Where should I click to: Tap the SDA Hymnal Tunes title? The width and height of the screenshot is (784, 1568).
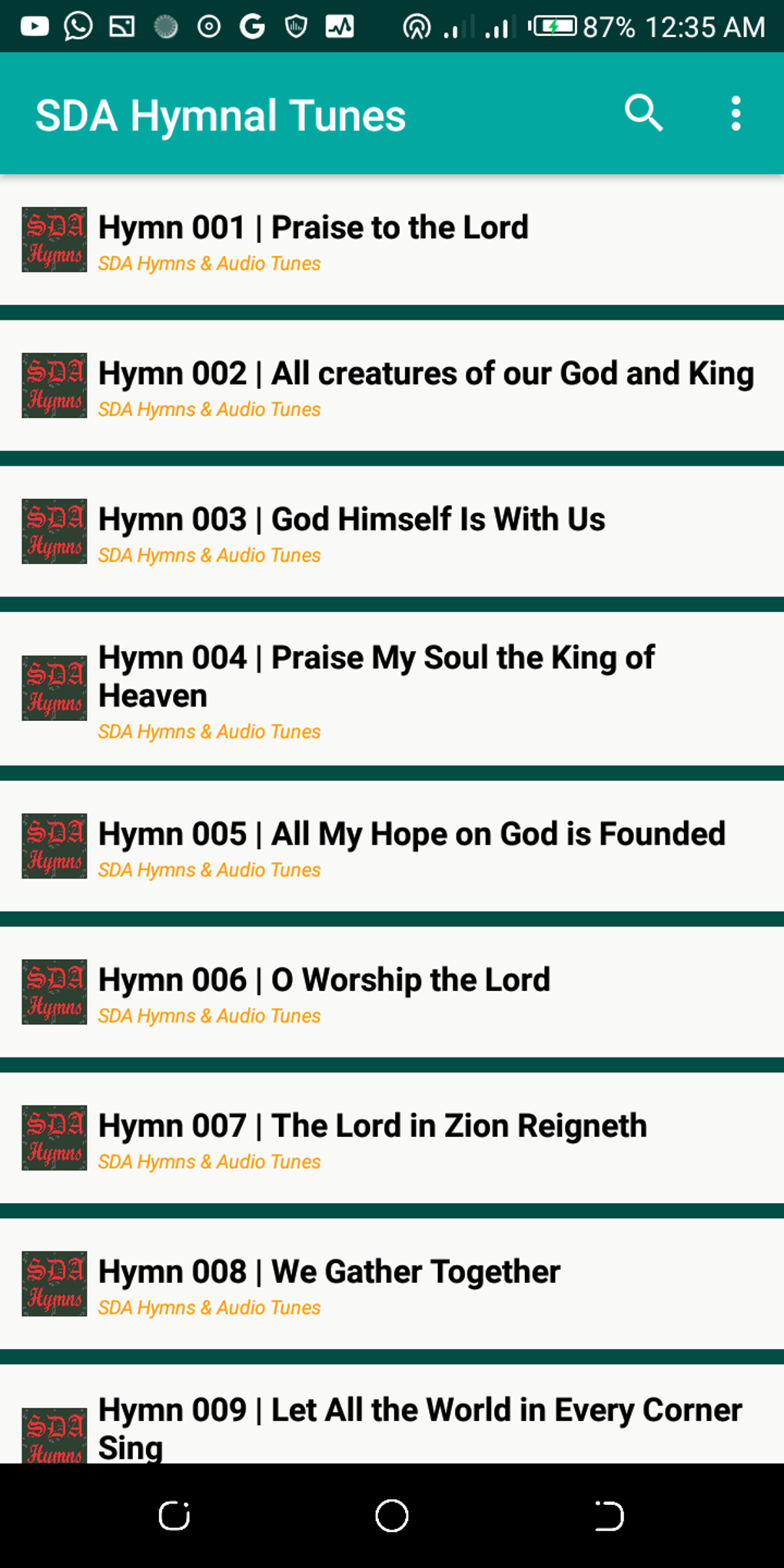tap(221, 115)
